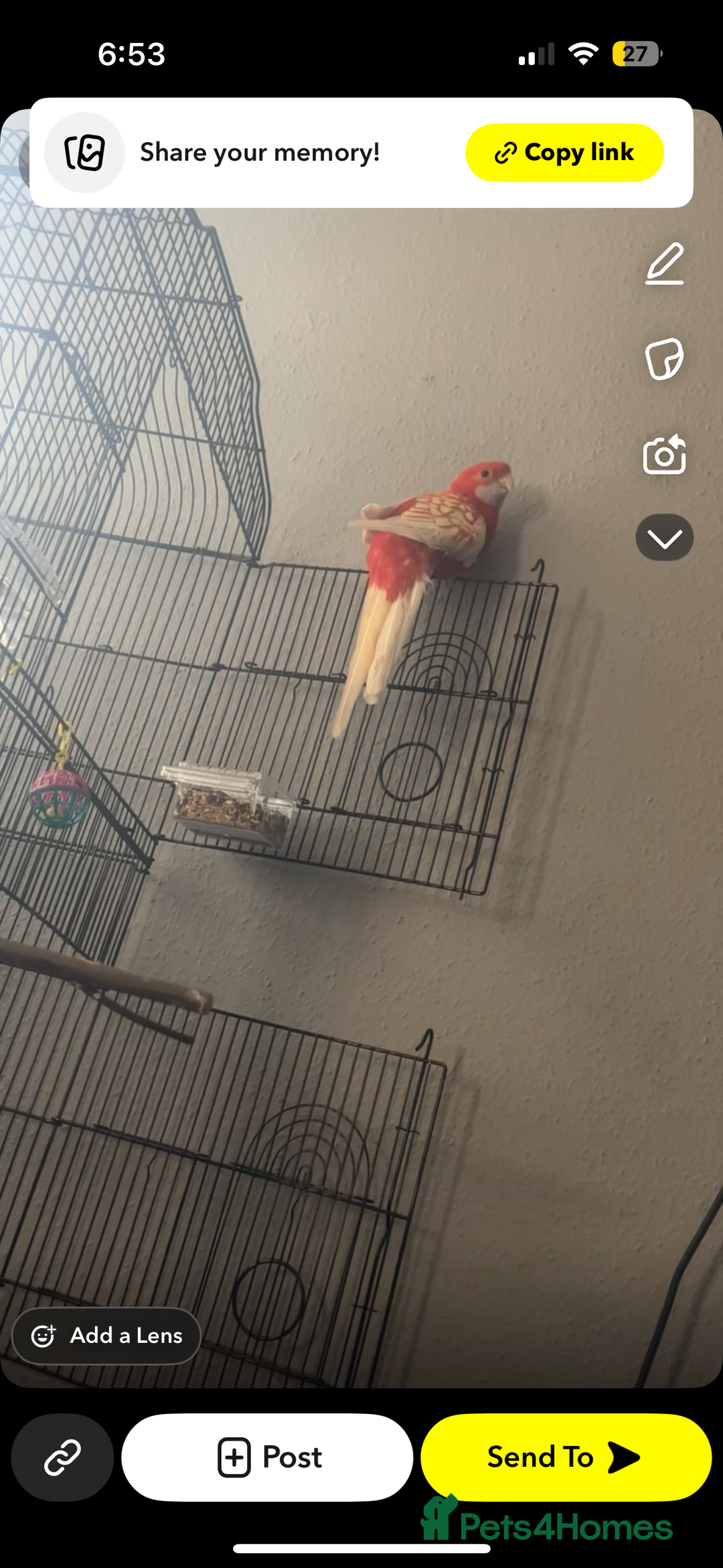Viewport: 723px width, 1568px height.
Task: Click the memories icon in the share banner
Action: pos(84,152)
